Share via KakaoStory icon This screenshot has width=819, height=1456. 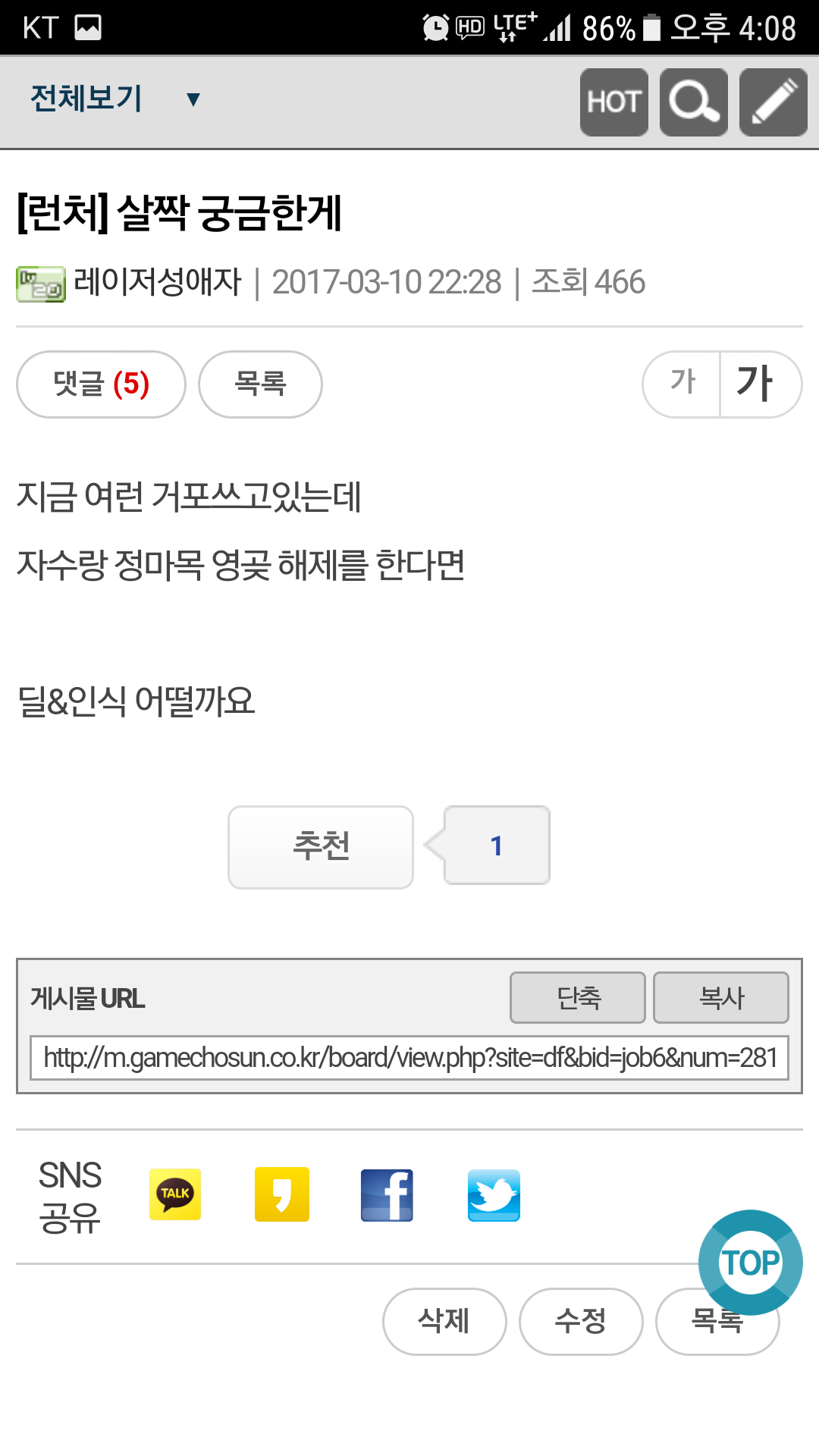point(282,1194)
